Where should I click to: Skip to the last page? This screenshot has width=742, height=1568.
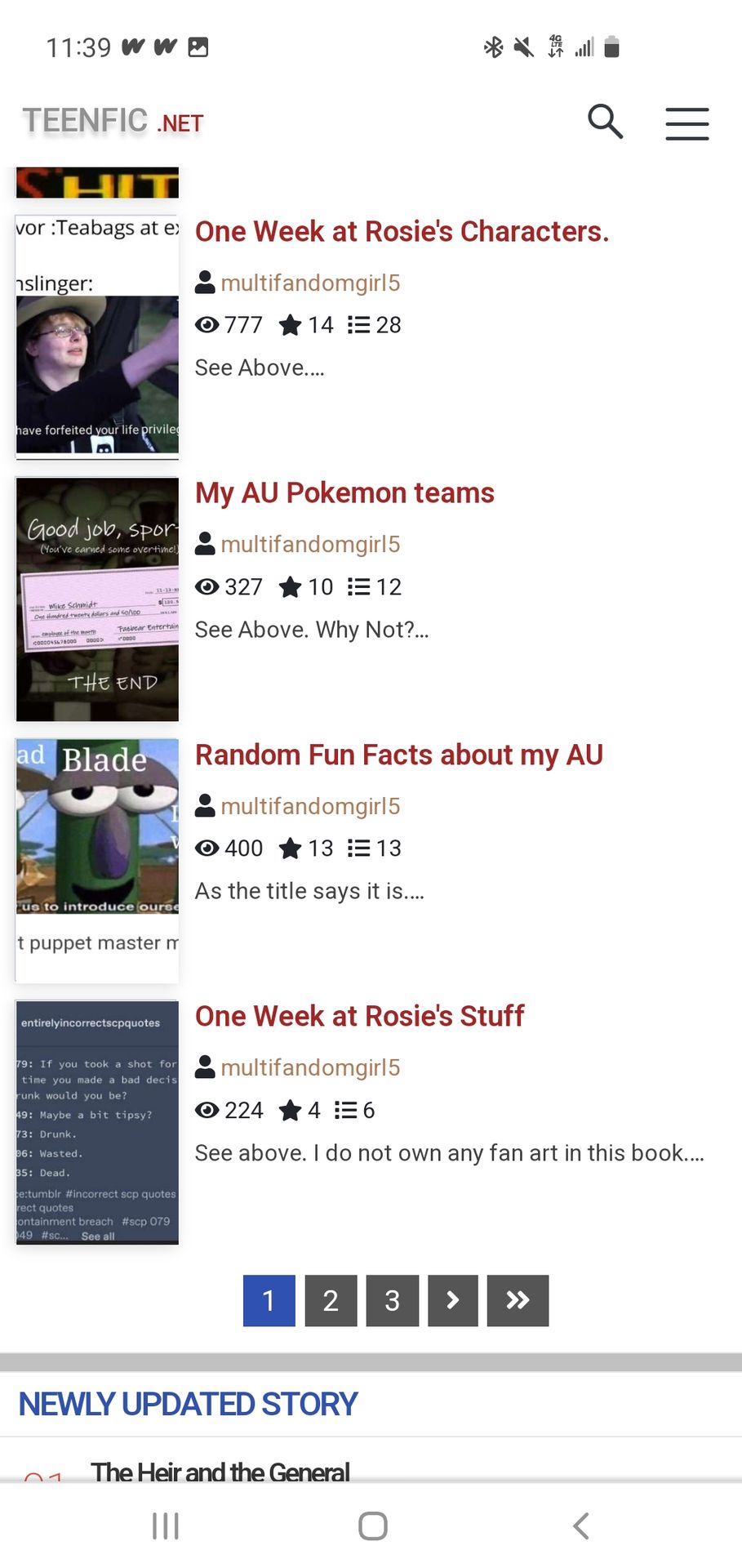click(518, 1300)
